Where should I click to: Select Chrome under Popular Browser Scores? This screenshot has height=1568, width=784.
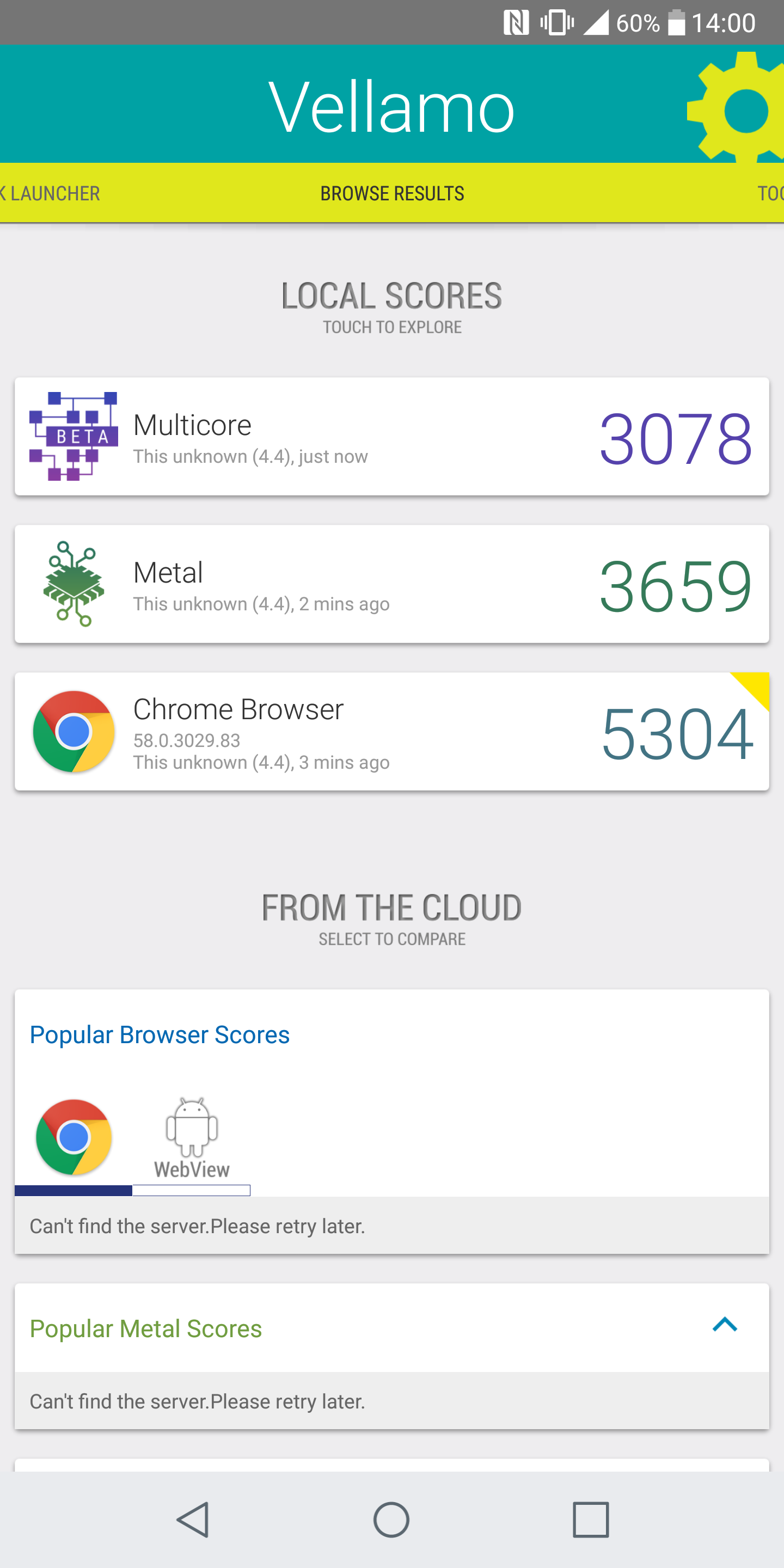click(73, 1137)
